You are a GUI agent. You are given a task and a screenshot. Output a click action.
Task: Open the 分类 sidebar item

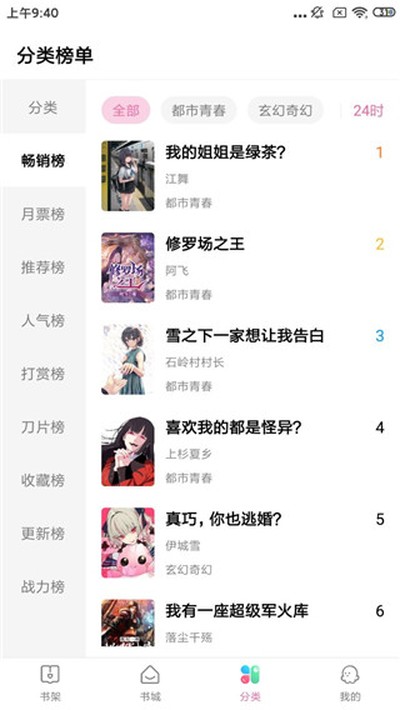pyautogui.click(x=43, y=108)
